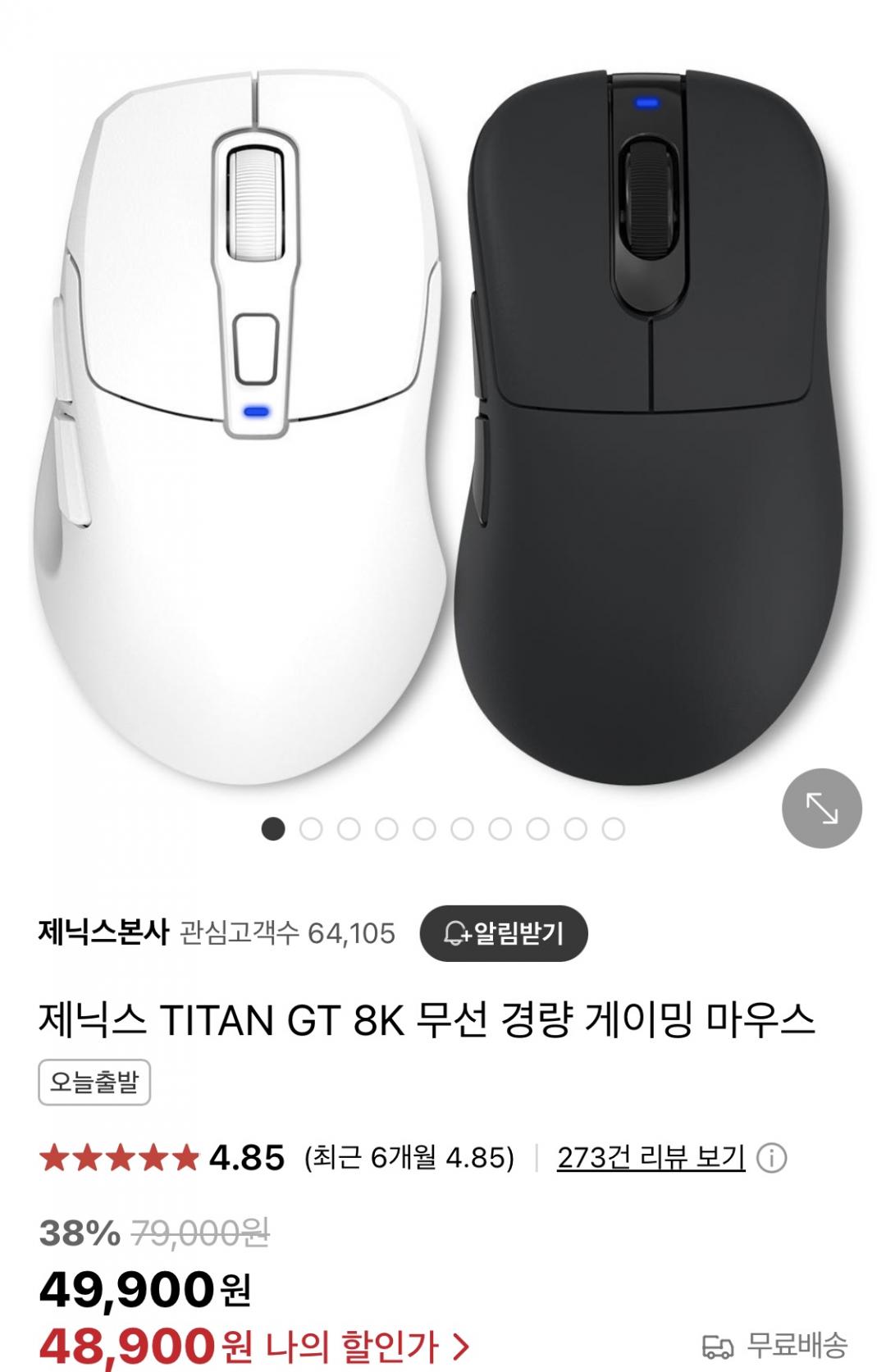Open the 제닉스본사 store page
The width and height of the screenshot is (886, 1372).
[103, 933]
